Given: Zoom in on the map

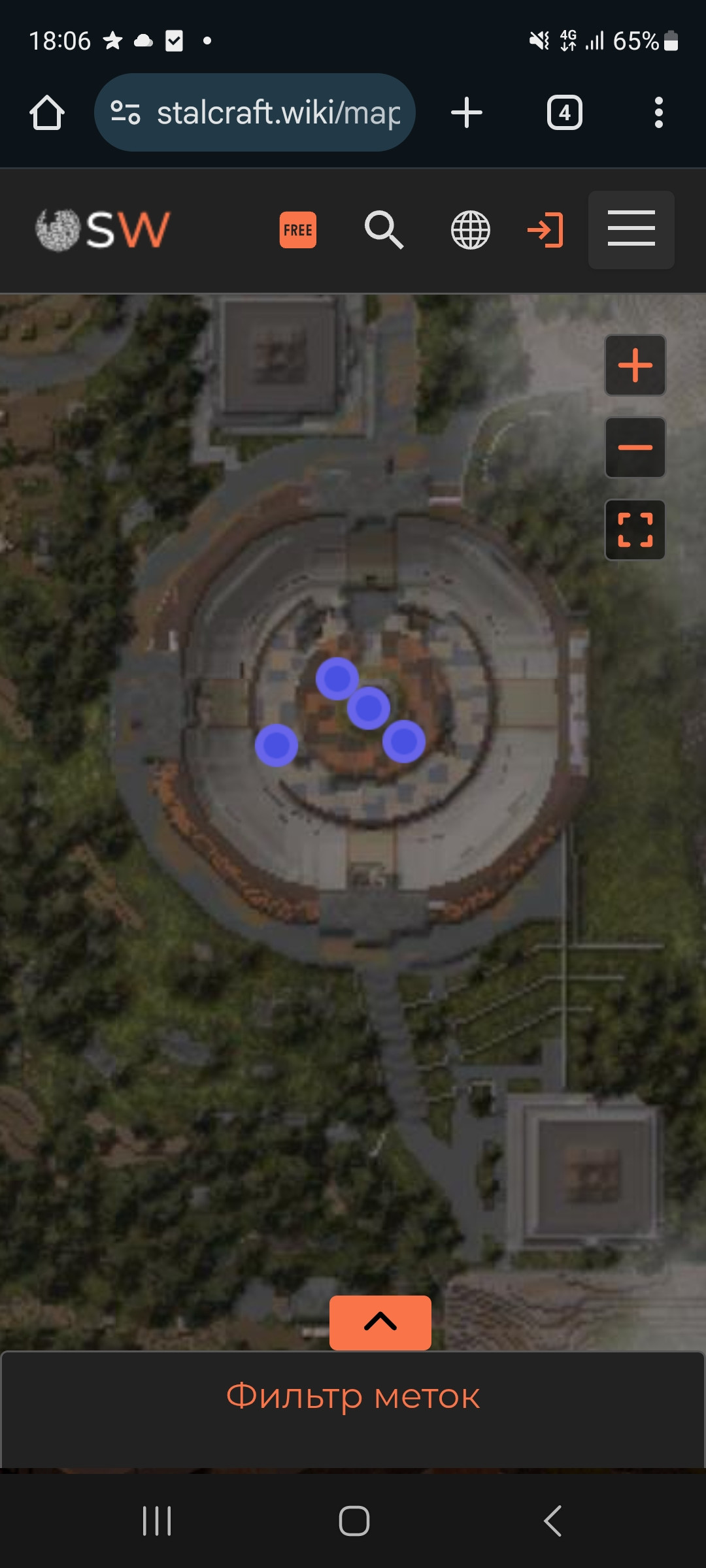Looking at the screenshot, I should (635, 365).
